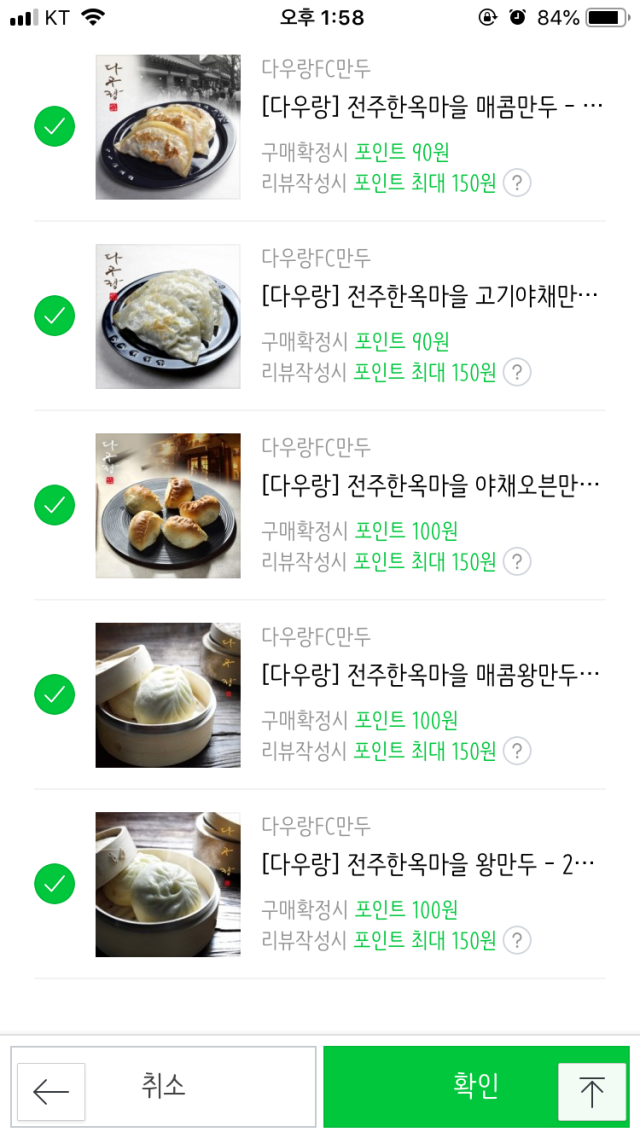View the 야채오븐만 product image
The width and height of the screenshot is (640, 1138).
pos(168,505)
